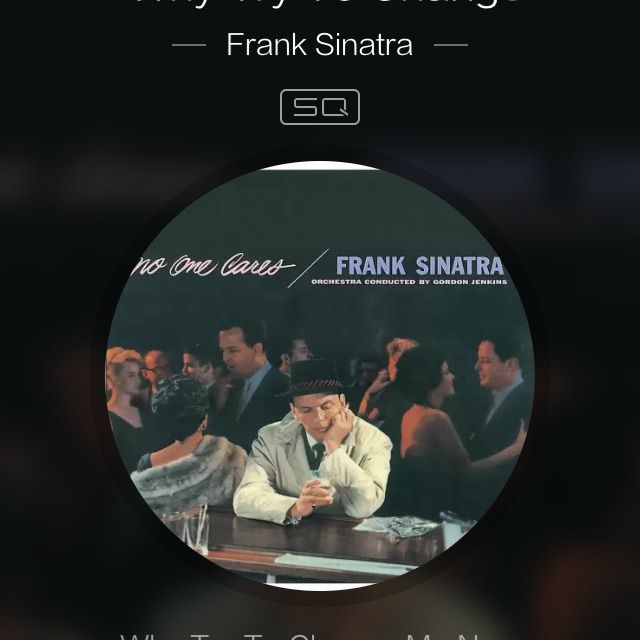Open artist Frank Sinatra's page
This screenshot has width=640, height=640.
click(x=320, y=45)
